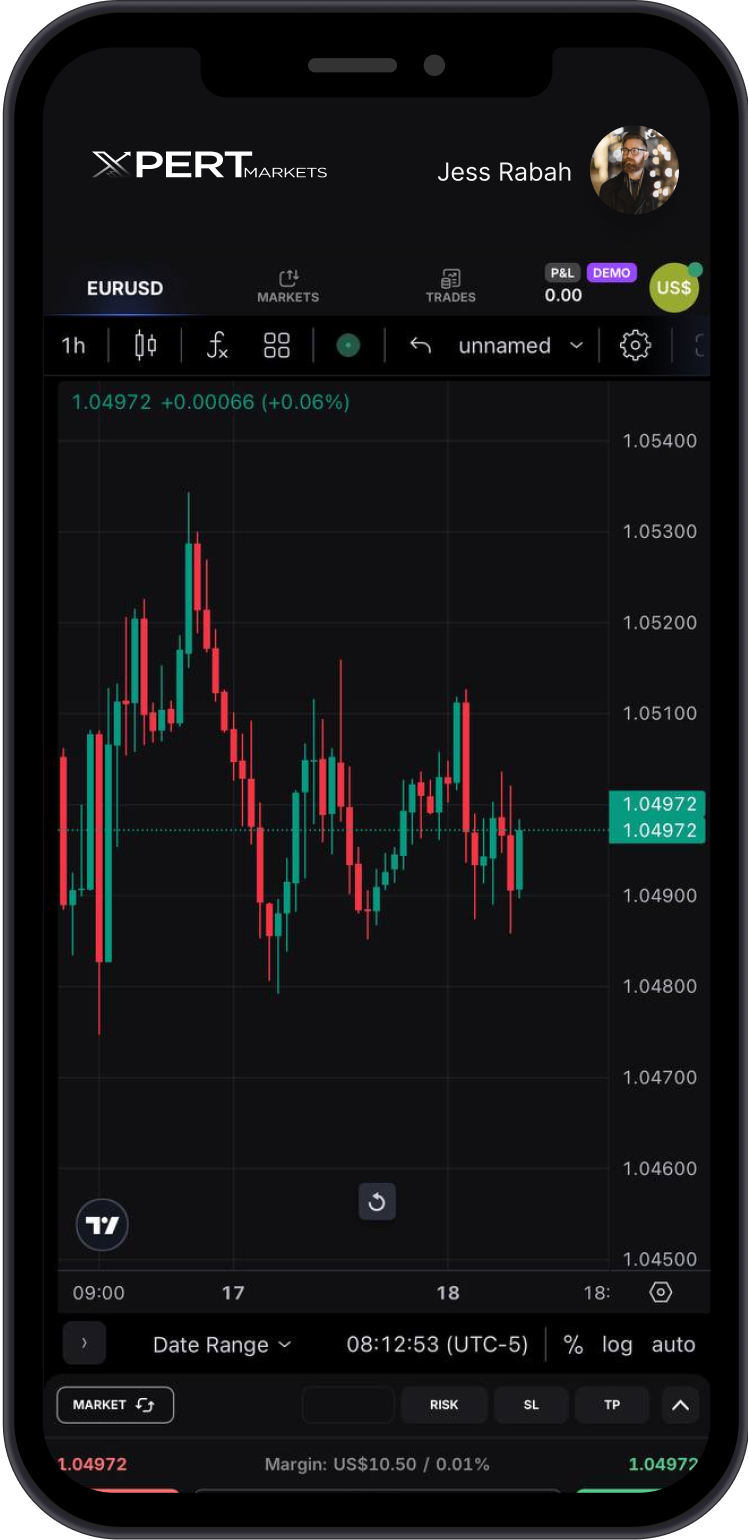Screen dimensions: 748x1540
Task: Switch the MARKET order type button
Action: click(x=115, y=1405)
